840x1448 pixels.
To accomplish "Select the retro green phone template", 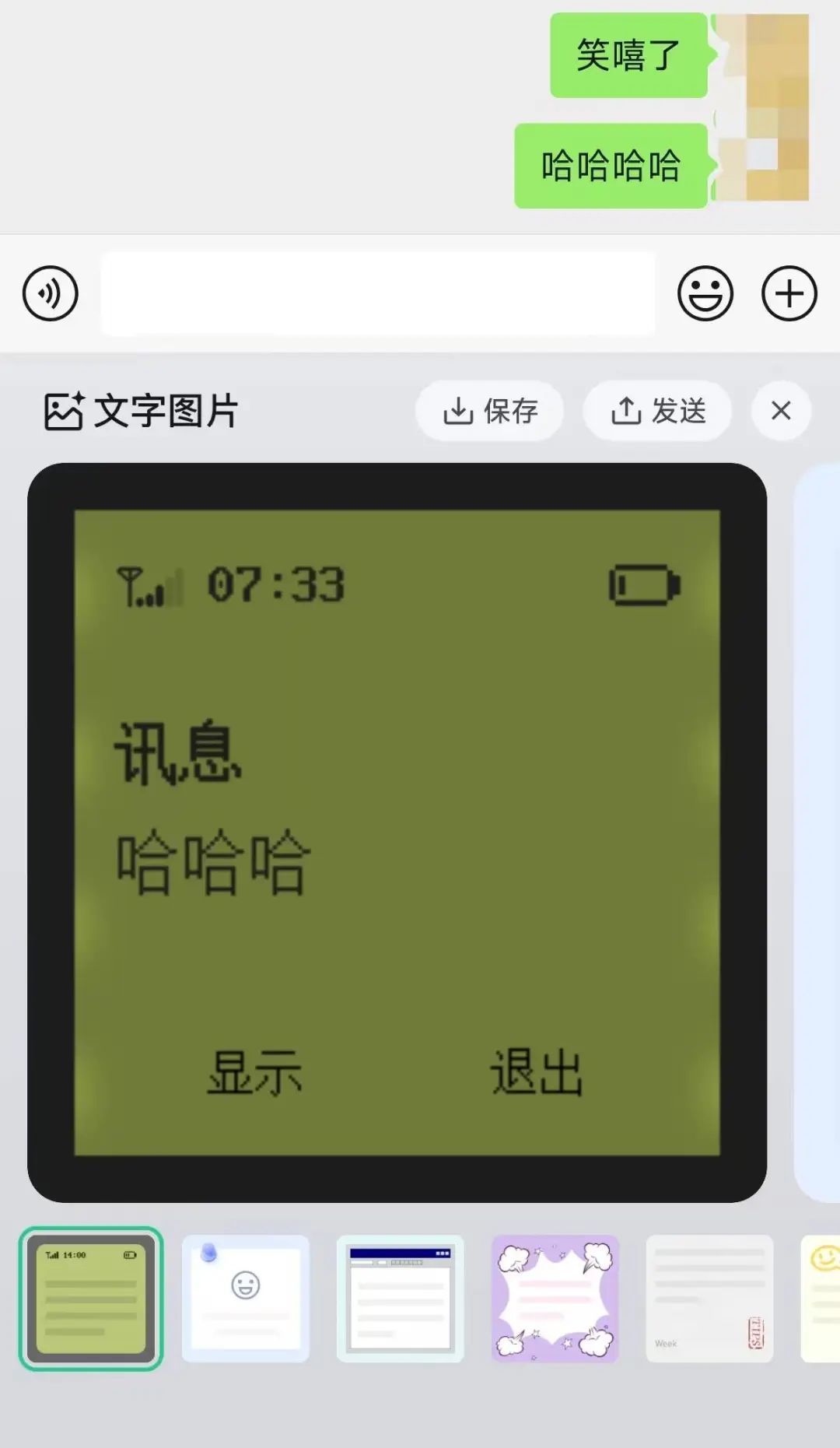I will [x=92, y=1297].
